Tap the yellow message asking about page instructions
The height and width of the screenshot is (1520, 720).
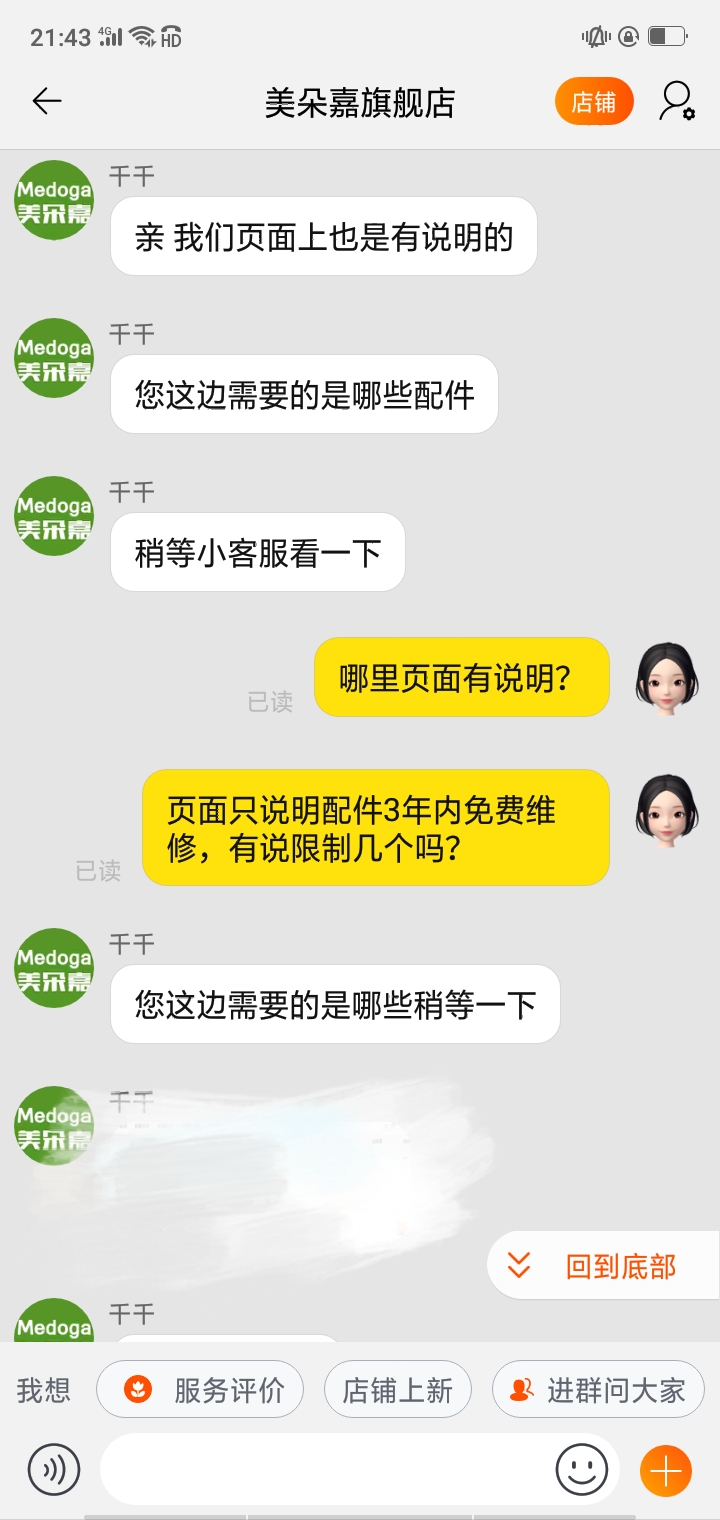pos(460,677)
